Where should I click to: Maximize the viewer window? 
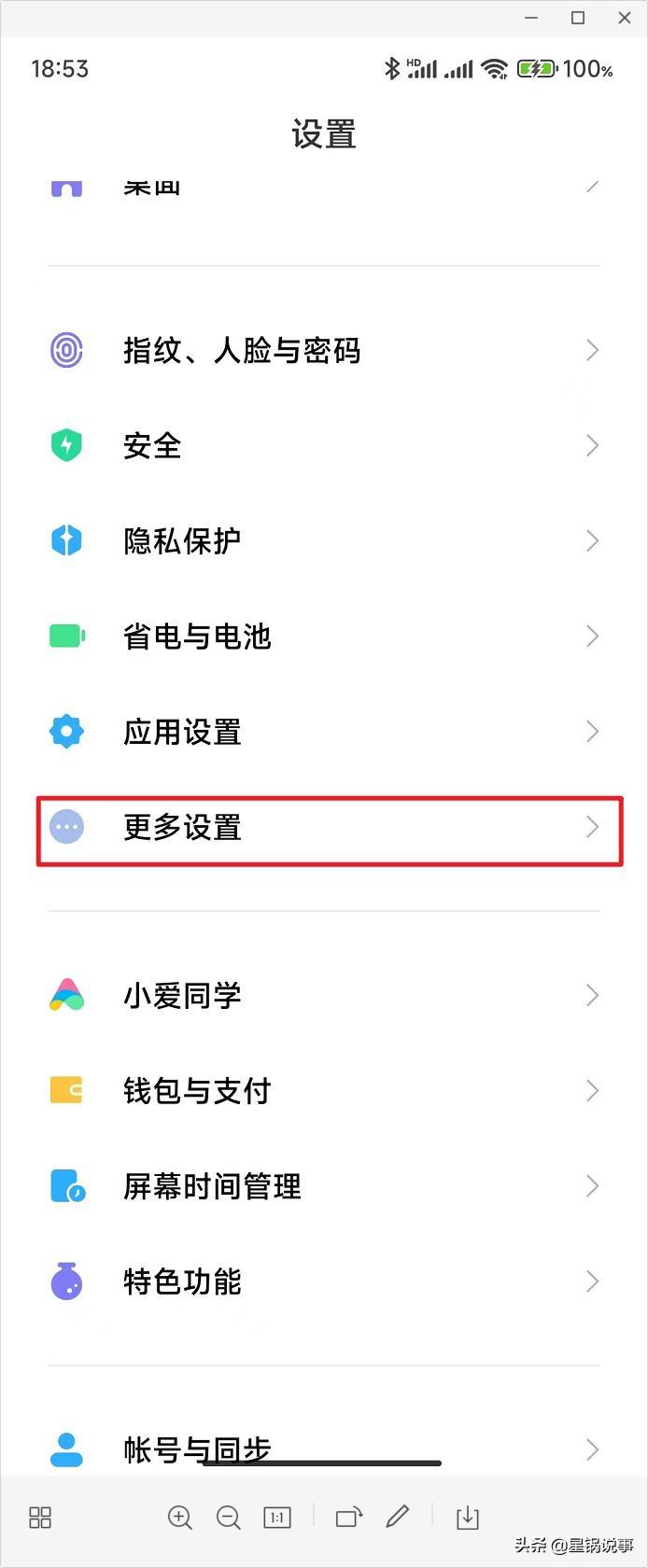[578, 18]
